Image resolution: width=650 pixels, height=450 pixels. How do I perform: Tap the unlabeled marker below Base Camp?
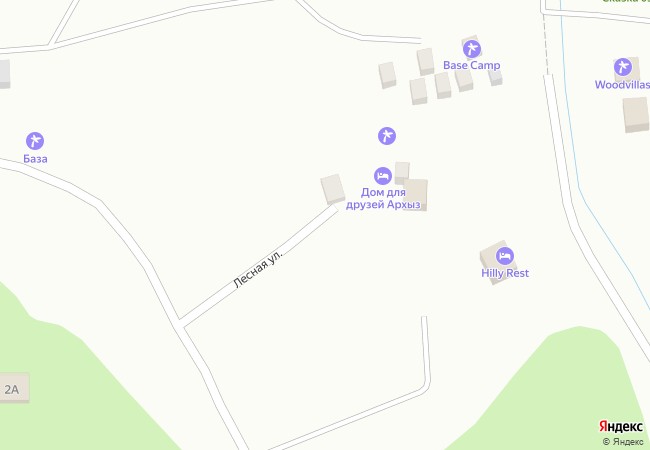(387, 135)
